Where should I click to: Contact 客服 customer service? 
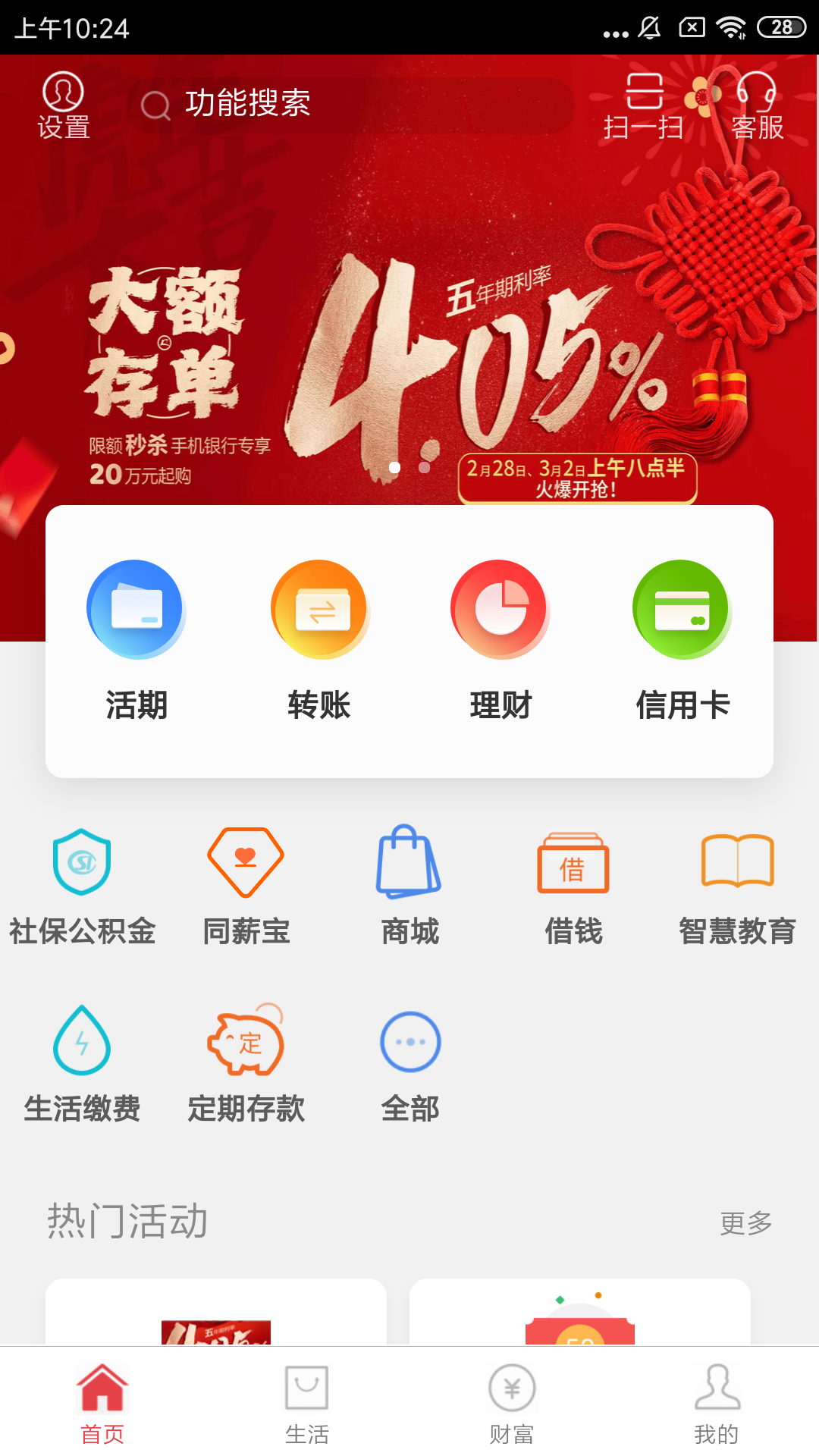(x=757, y=106)
